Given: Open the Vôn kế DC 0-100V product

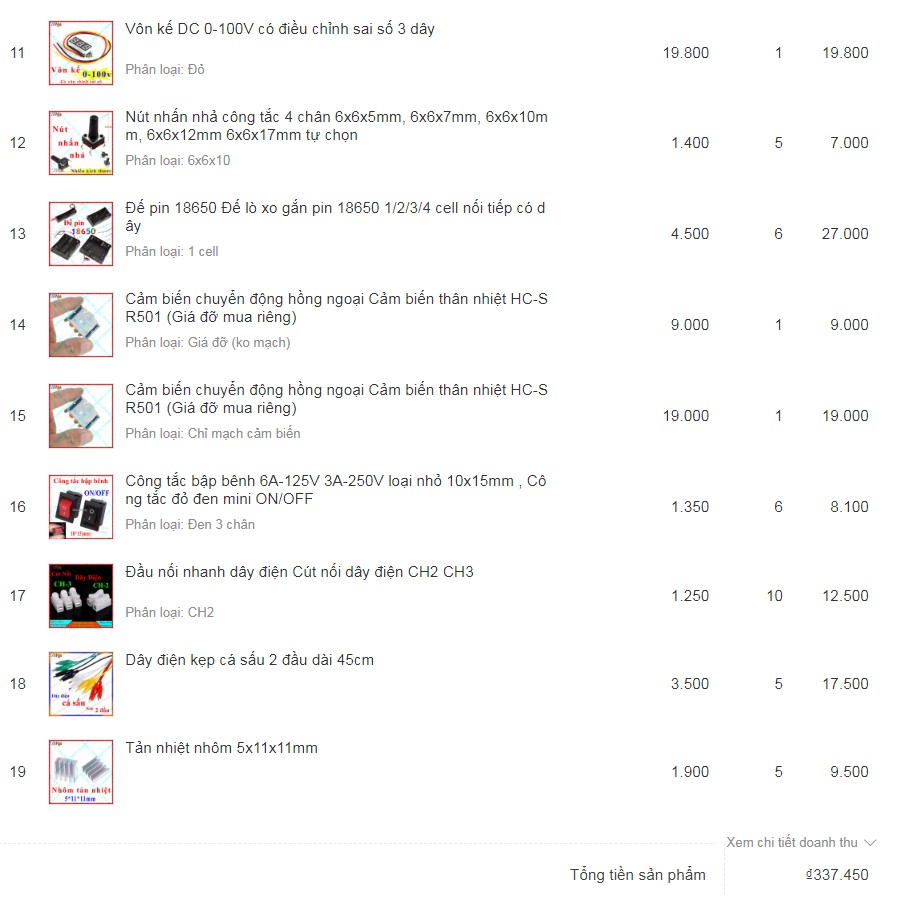Looking at the screenshot, I should point(280,29).
